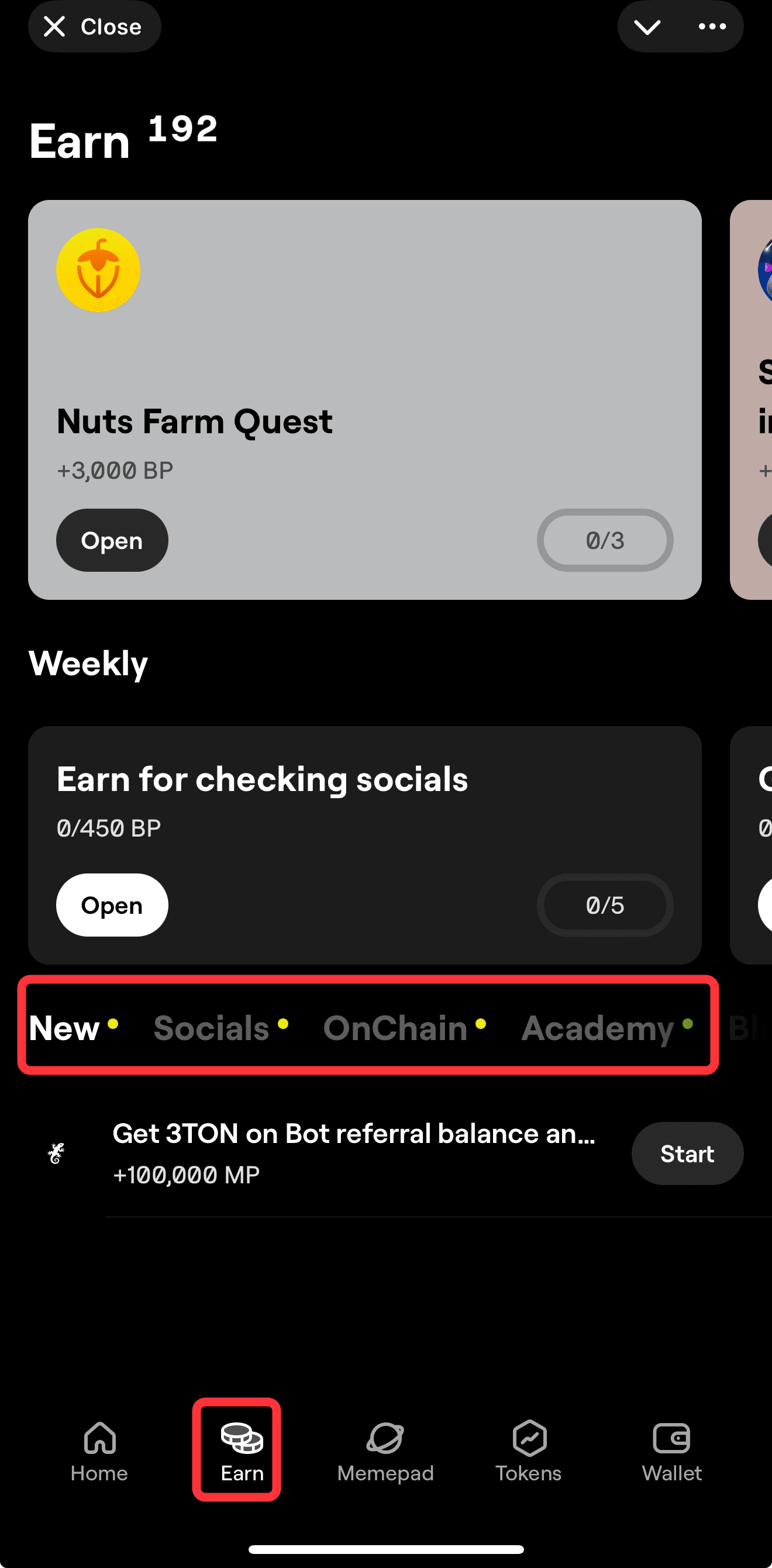Close the mini app

click(94, 27)
